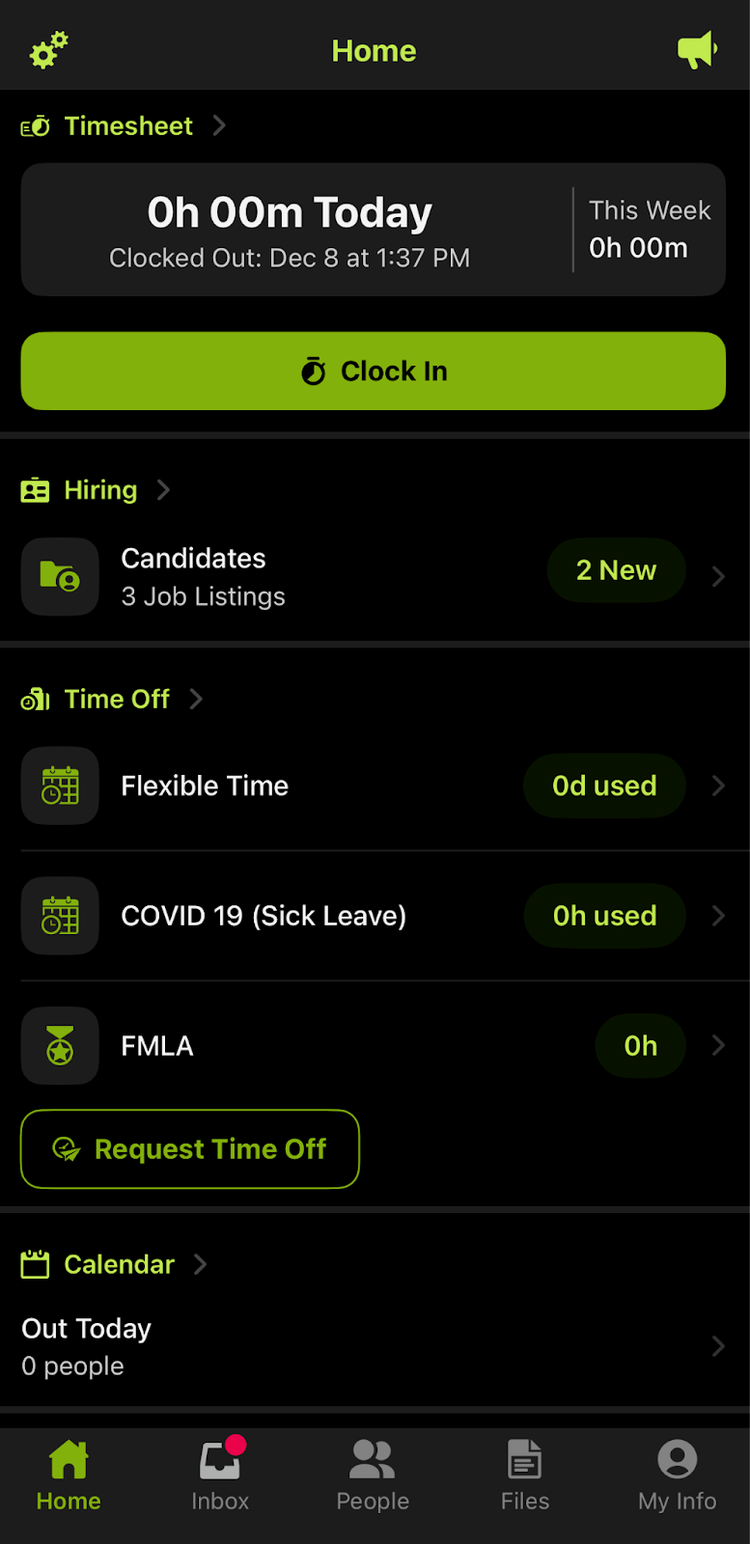The width and height of the screenshot is (750, 1544).
Task: Open the COVID 19 (Sick Leave) row
Action: (x=373, y=916)
